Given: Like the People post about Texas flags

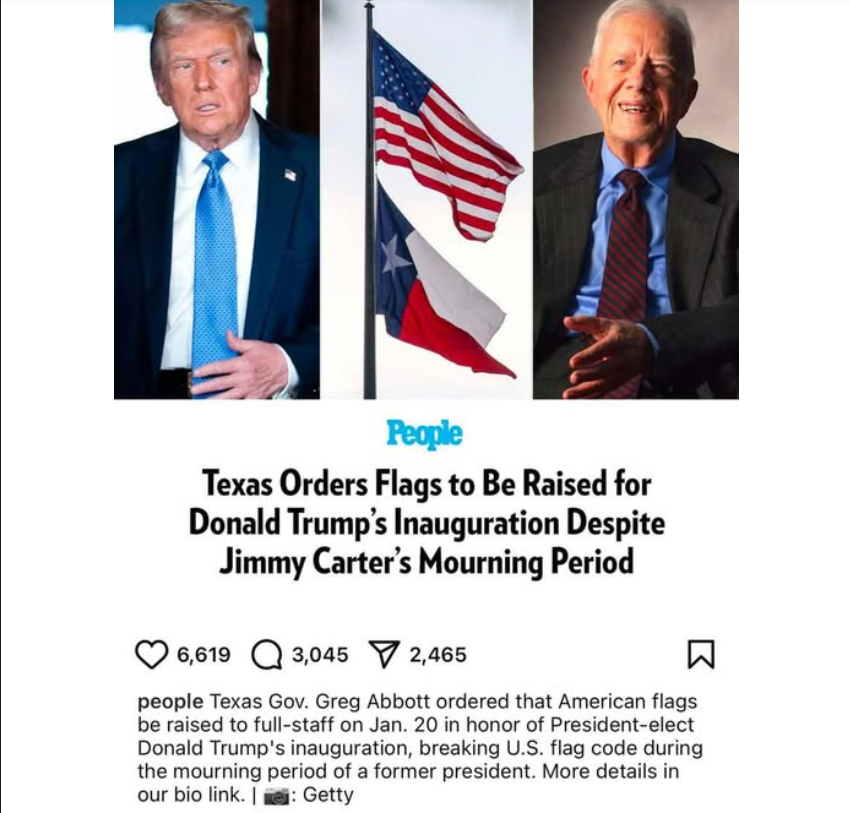Looking at the screenshot, I should coord(150,655).
